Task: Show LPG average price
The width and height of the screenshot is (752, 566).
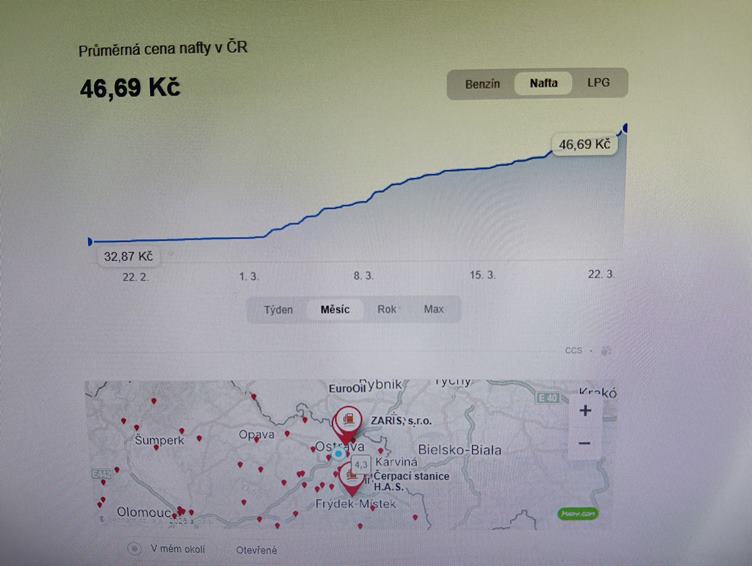Action: (600, 83)
